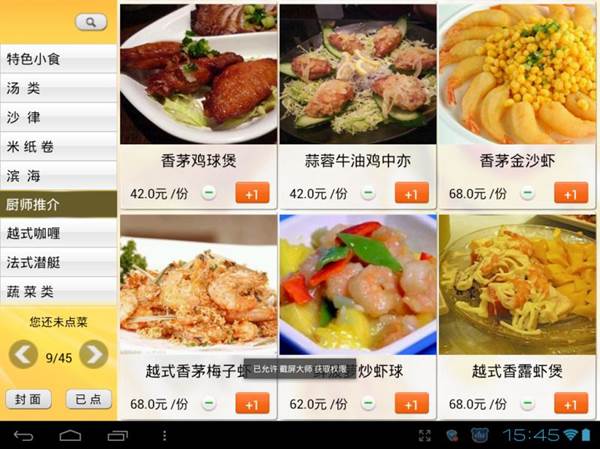Add one 香茅鸡球煲 to the order
This screenshot has height=449, width=600.
[x=252, y=194]
